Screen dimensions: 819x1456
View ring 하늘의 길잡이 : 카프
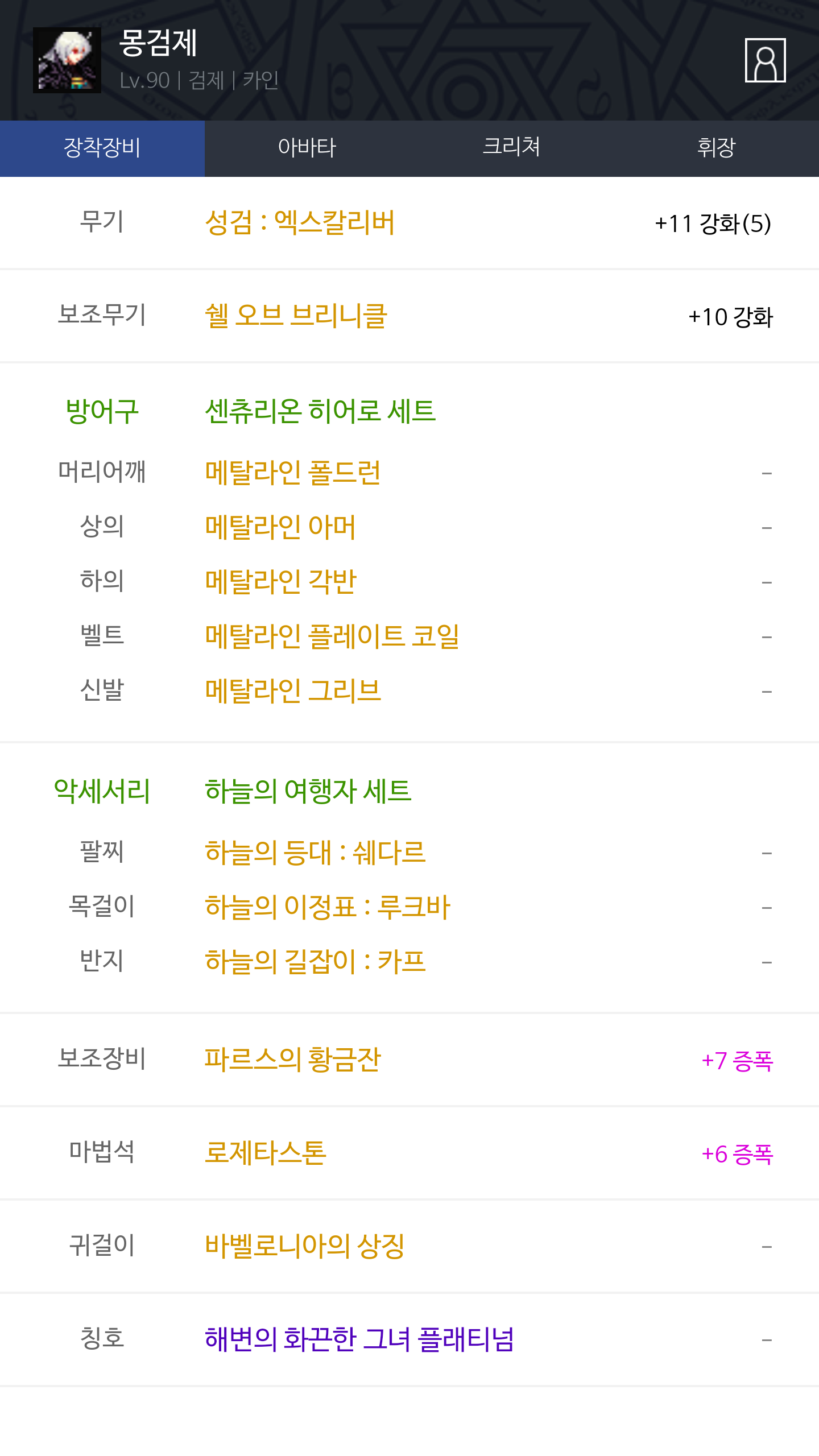click(315, 961)
